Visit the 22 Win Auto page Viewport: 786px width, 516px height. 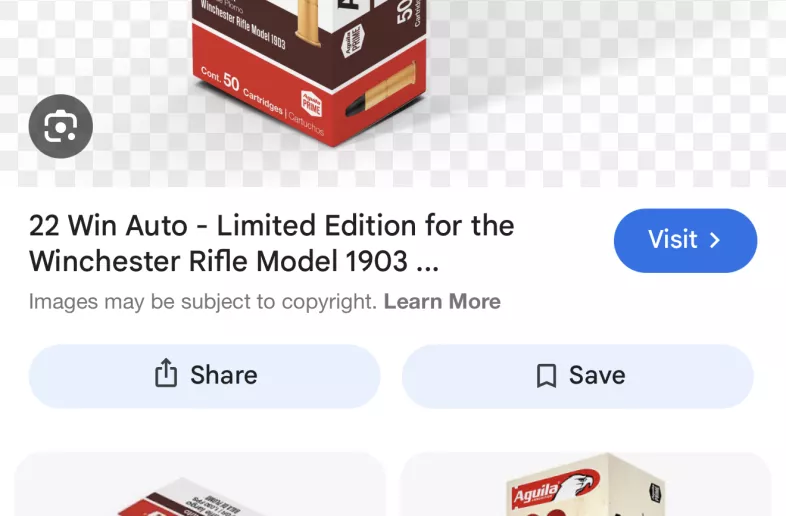click(x=685, y=241)
